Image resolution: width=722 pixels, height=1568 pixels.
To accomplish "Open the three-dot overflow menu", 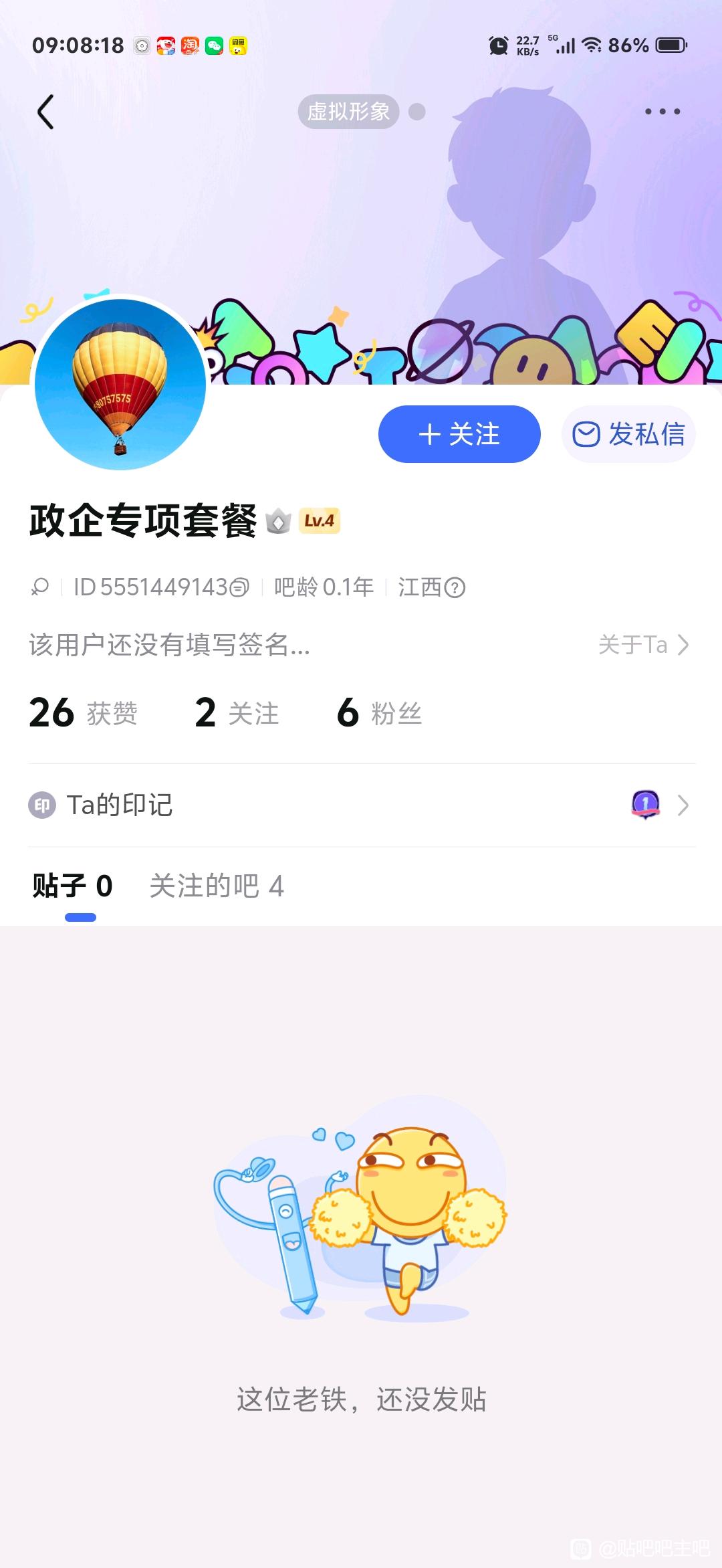I will point(662,112).
